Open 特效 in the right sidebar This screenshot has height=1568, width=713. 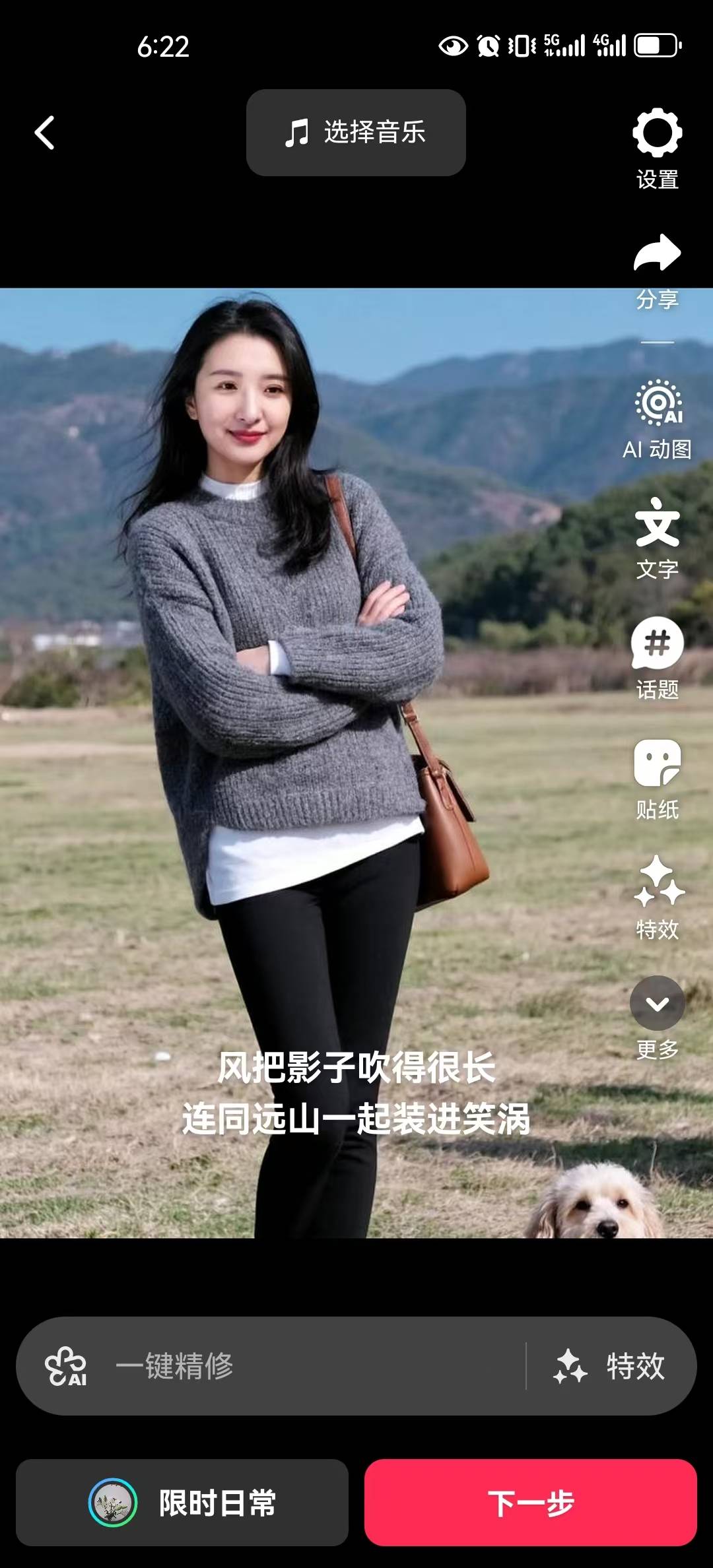pyautogui.click(x=658, y=898)
